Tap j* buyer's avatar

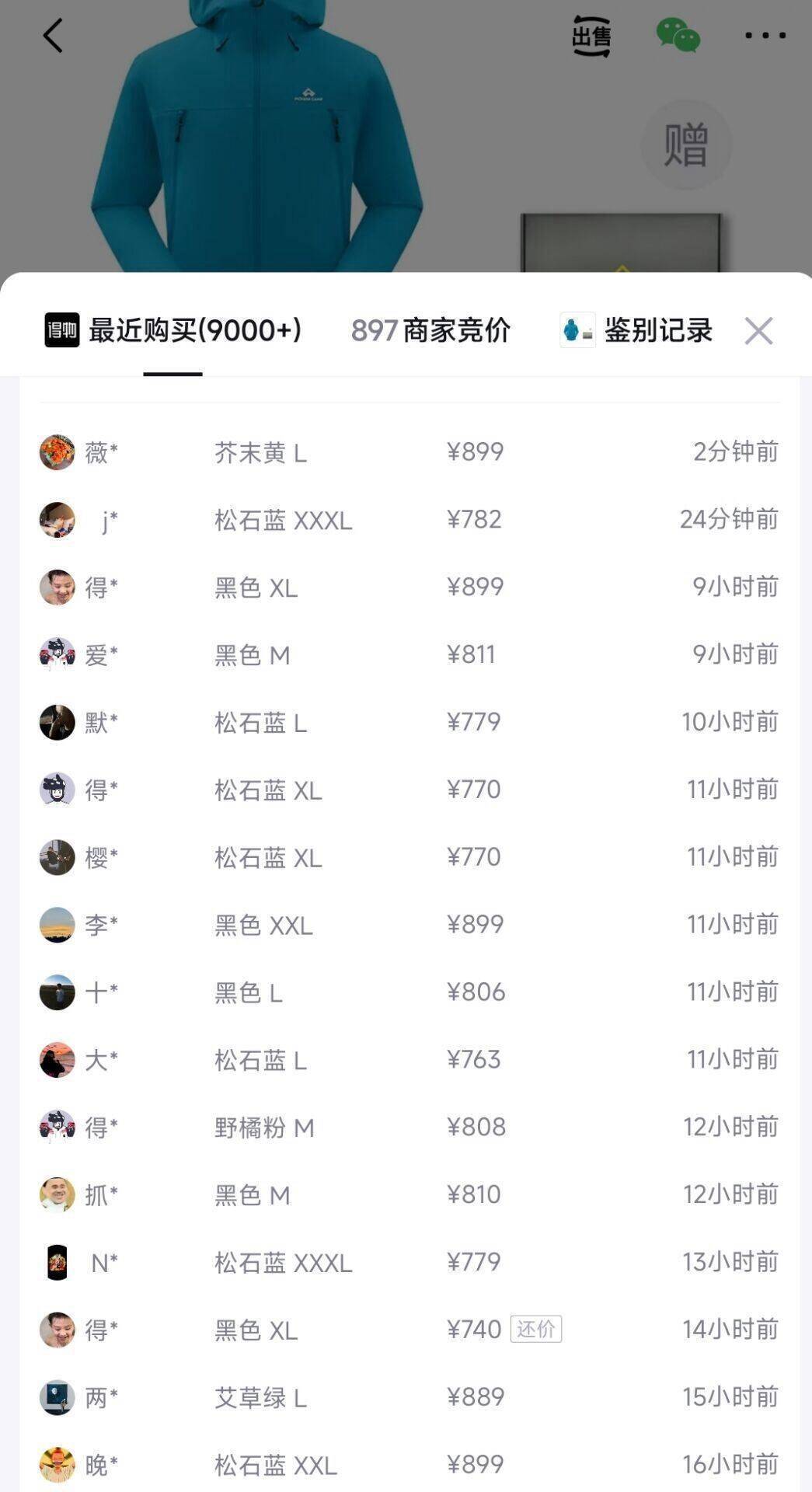(x=57, y=519)
